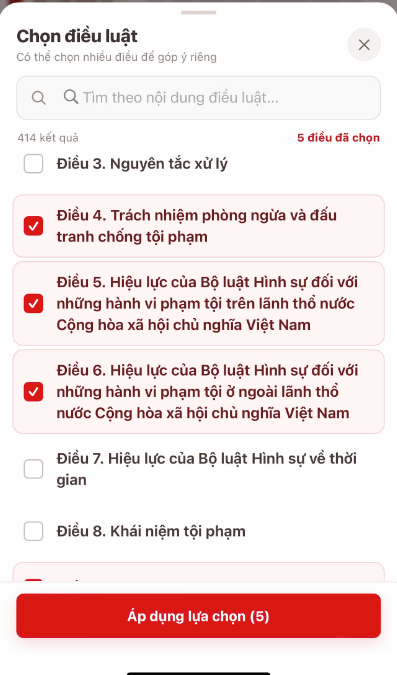The image size is (397, 675).
Task: Apply selection with Áp dụng lựa chọn (5)
Action: point(198,616)
